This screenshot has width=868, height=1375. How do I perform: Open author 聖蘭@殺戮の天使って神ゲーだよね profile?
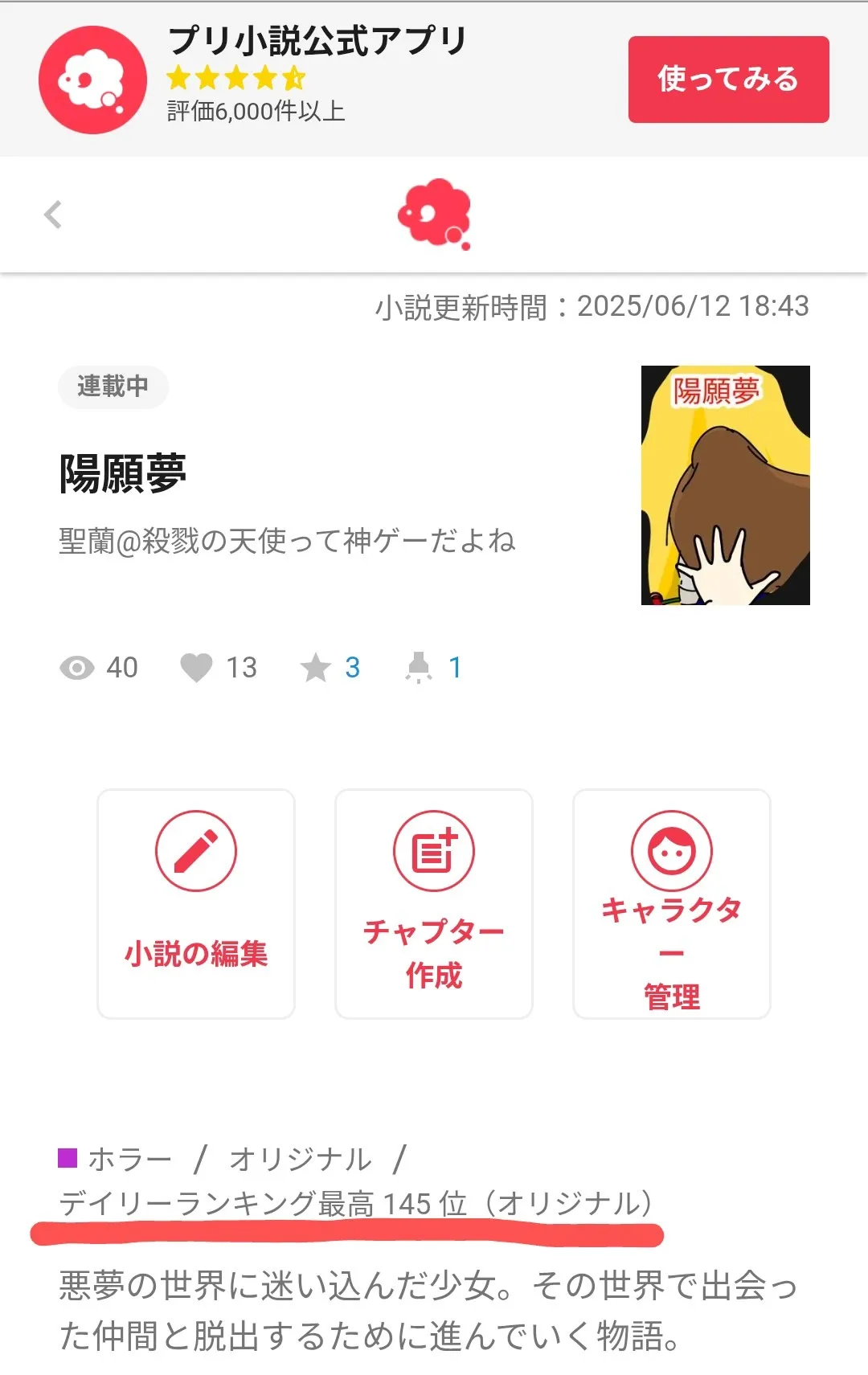[x=287, y=541]
